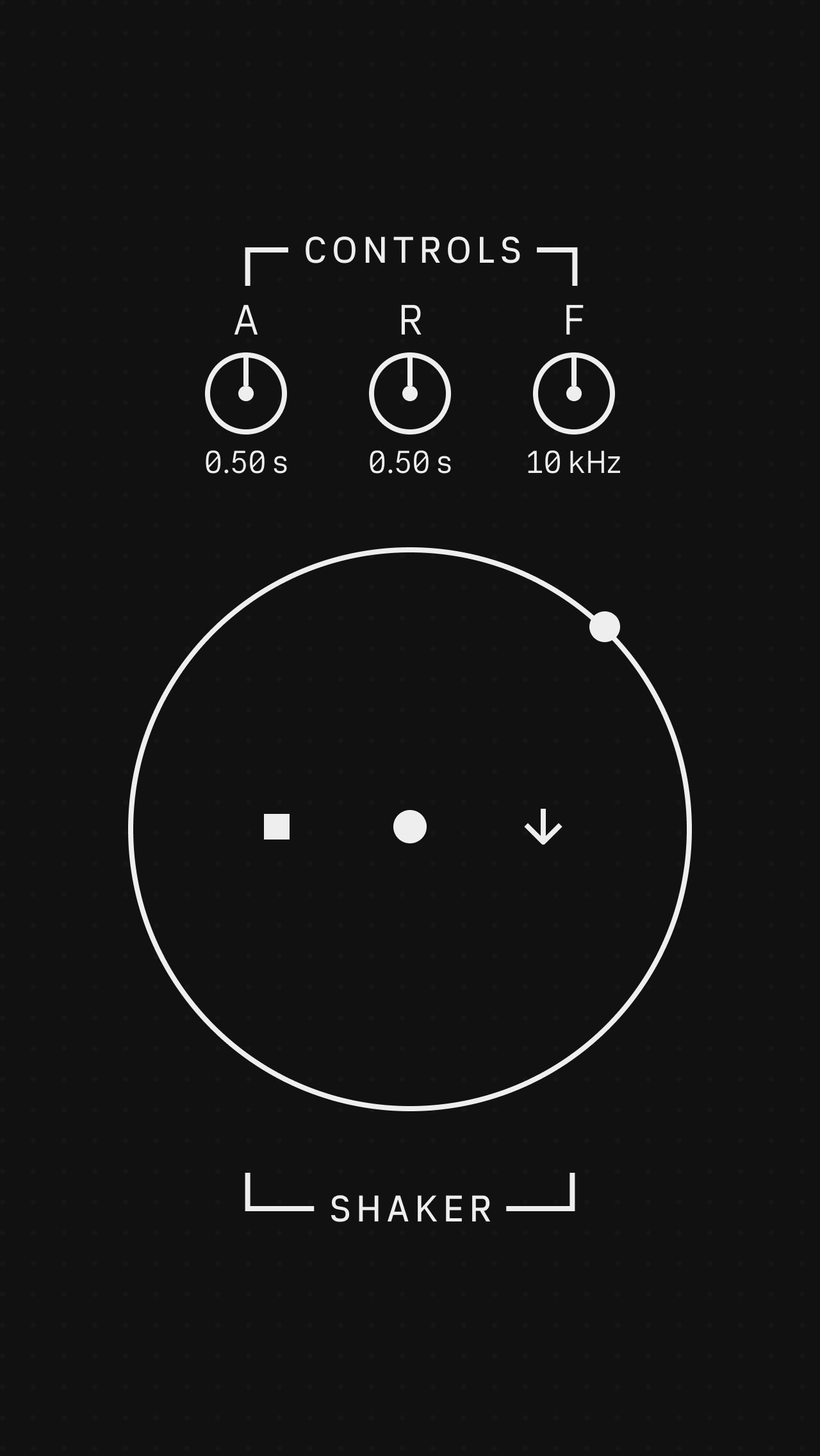Screen dimensions: 820x1456
Task: Stop playback with the square button
Action: [277, 827]
